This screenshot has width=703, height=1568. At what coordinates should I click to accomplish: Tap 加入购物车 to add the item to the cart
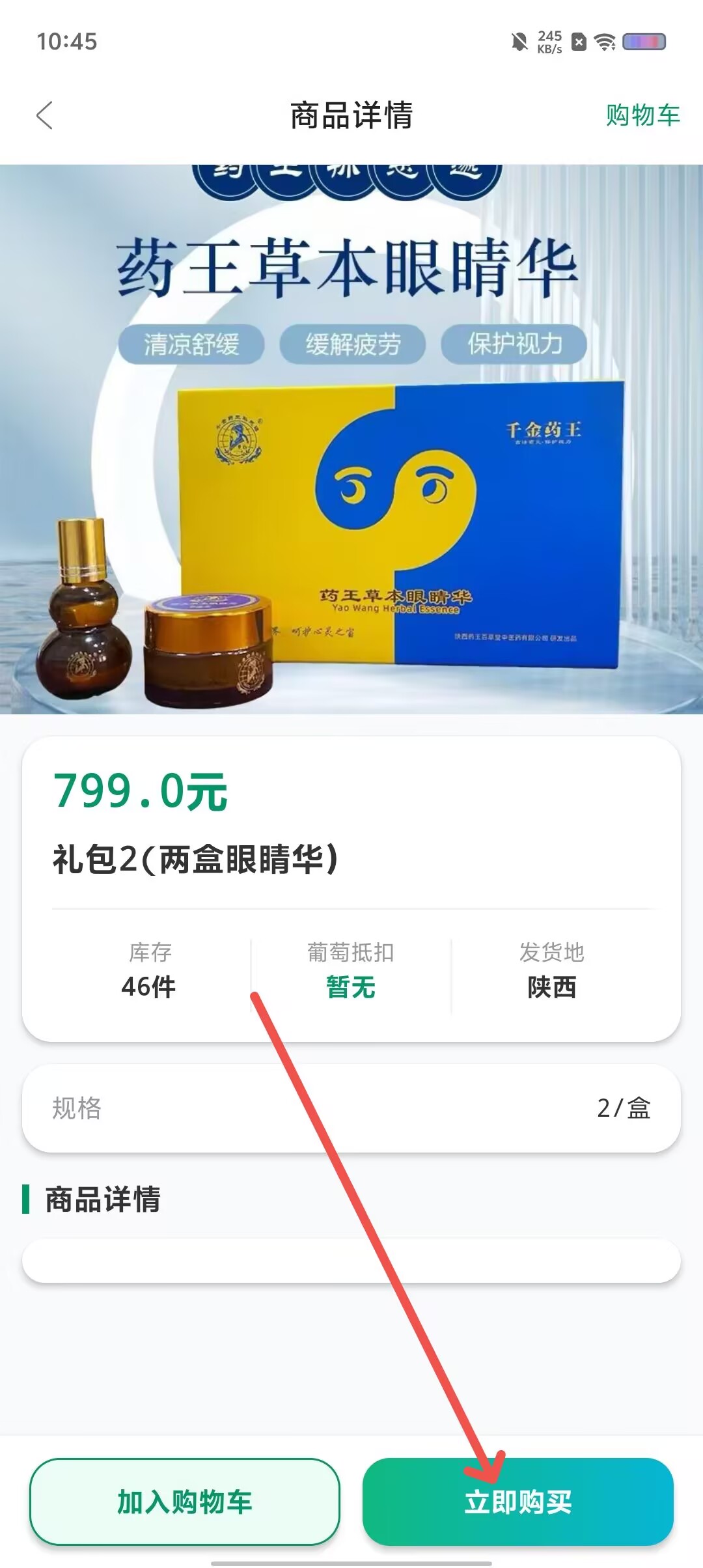(185, 1501)
